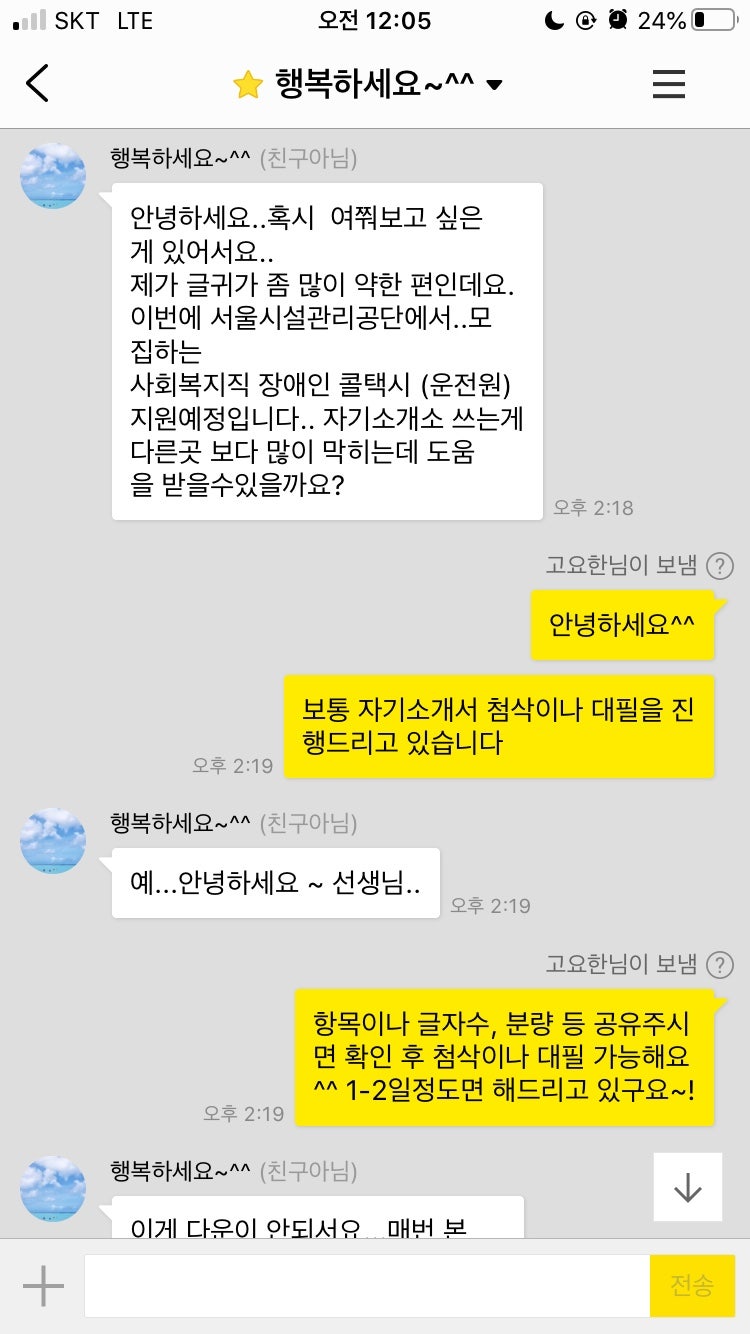Image resolution: width=750 pixels, height=1334 pixels.
Task: View the sender's profile photo on the first message
Action: (53, 176)
